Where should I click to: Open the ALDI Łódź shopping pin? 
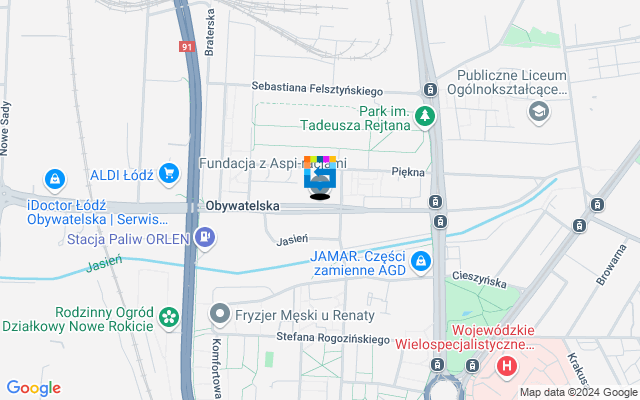click(x=168, y=174)
